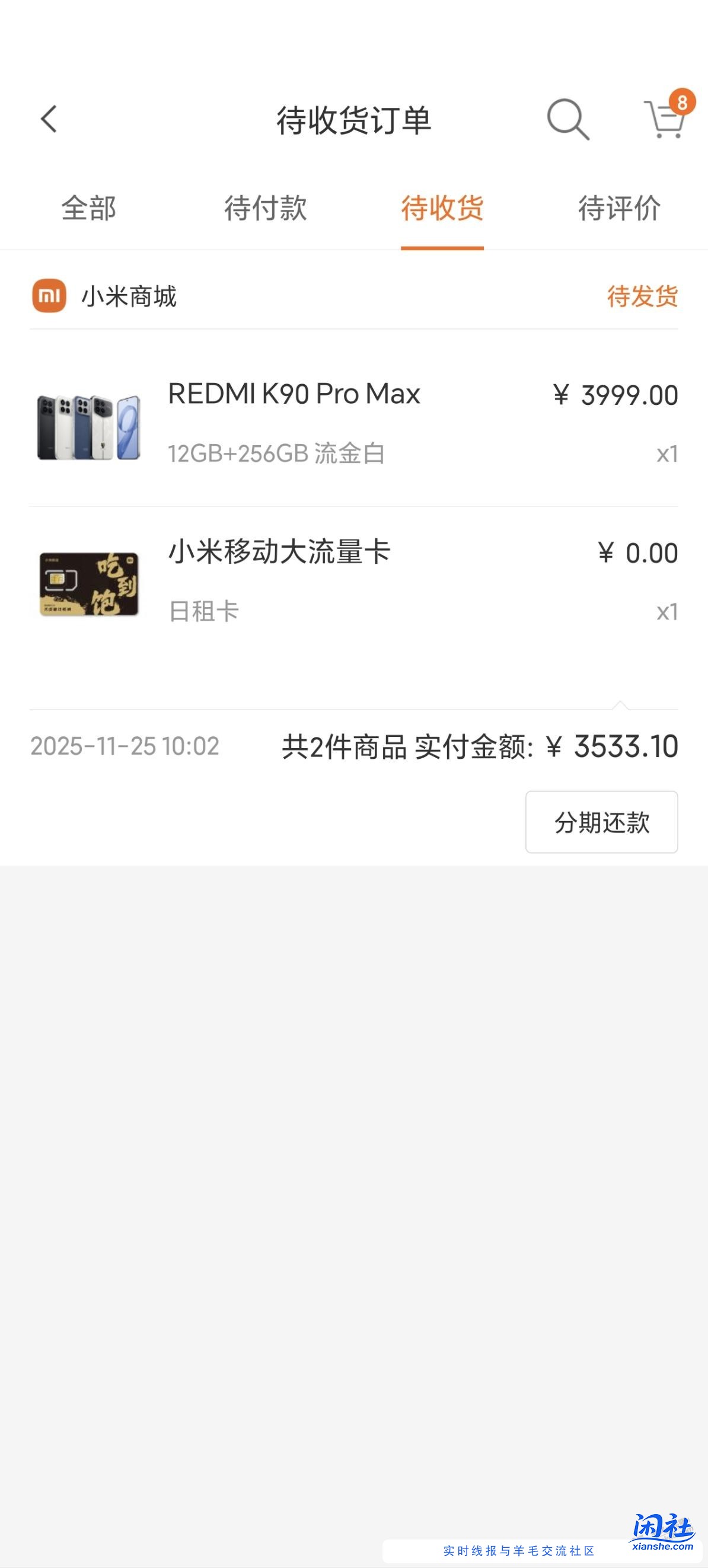Switch to the 全部 tab

coord(89,209)
